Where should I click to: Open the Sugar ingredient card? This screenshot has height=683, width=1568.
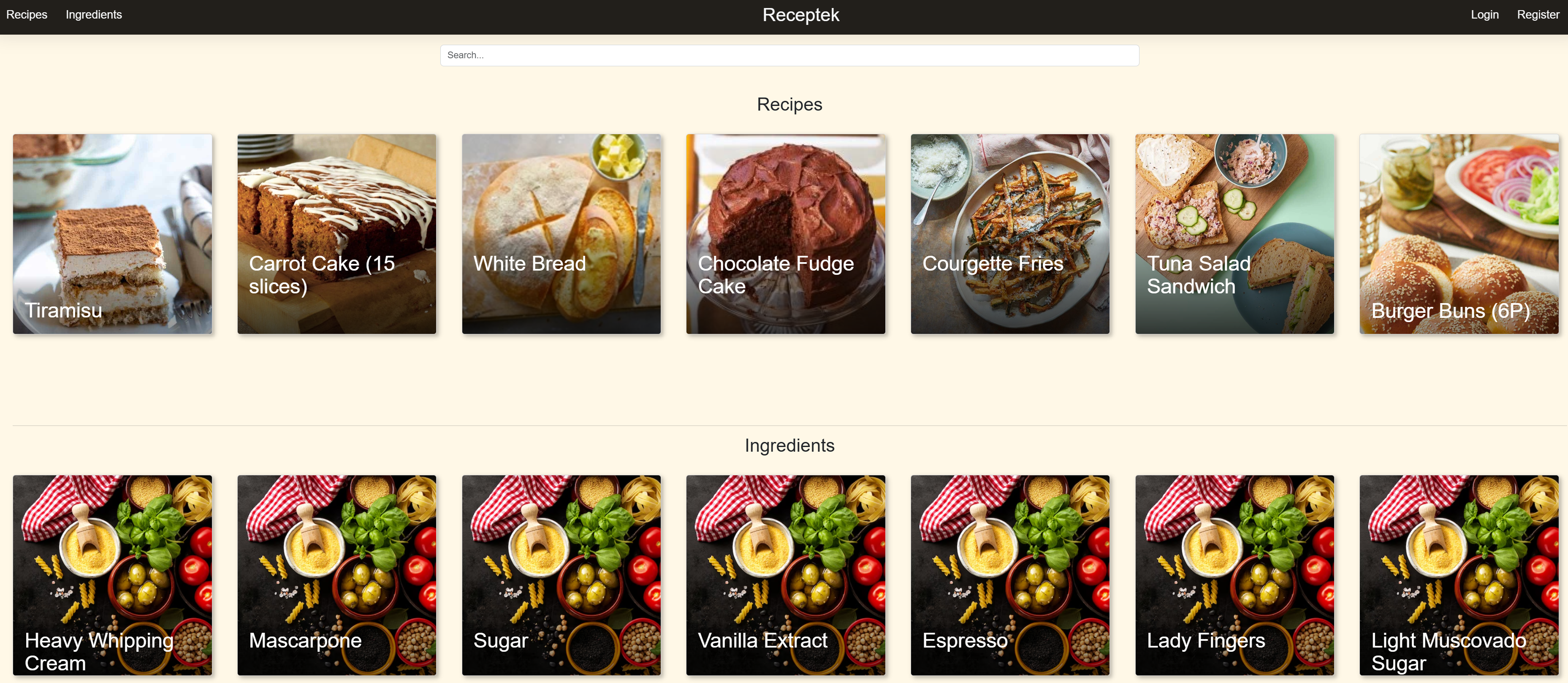pos(561,575)
